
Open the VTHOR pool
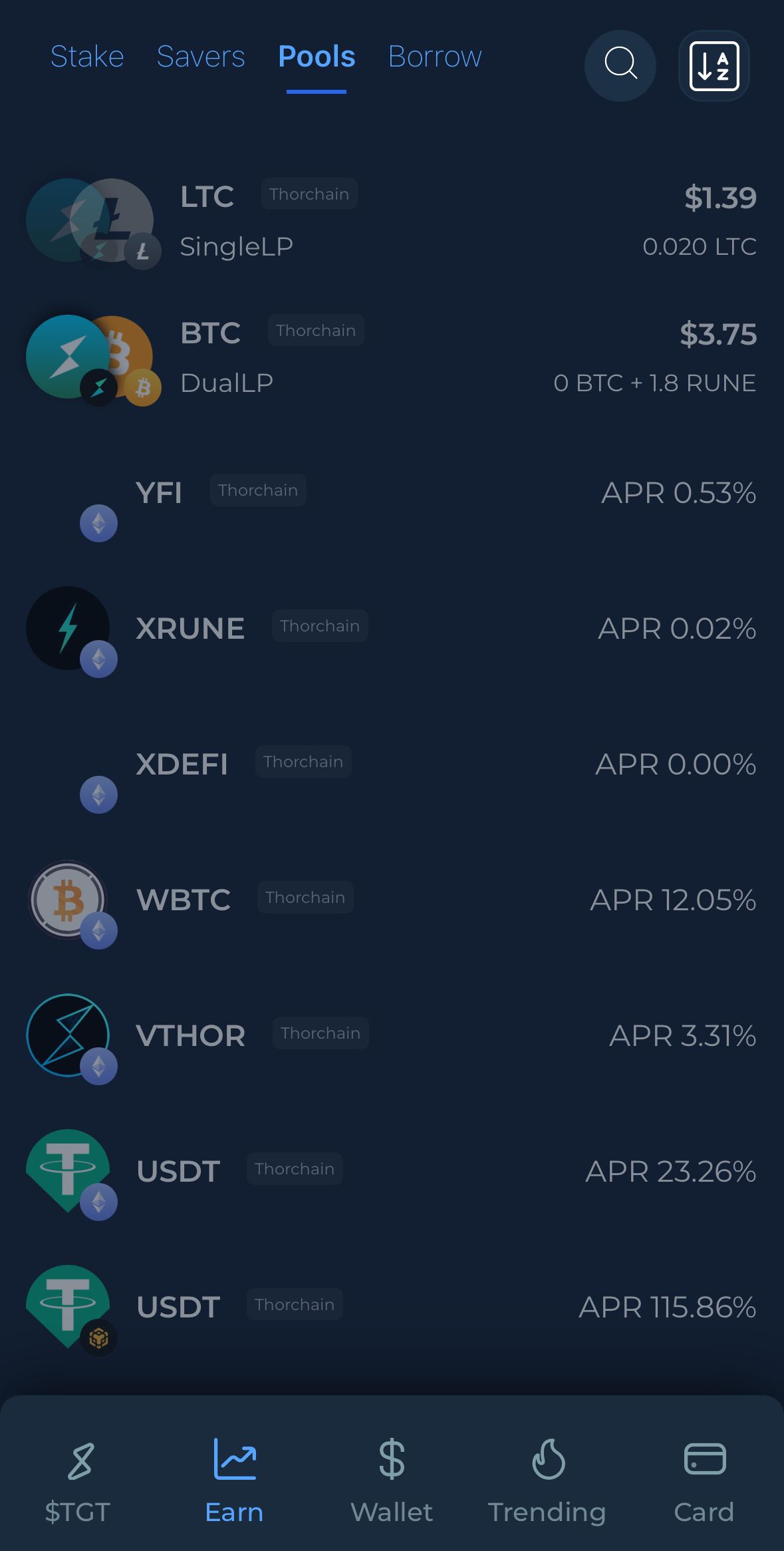[x=392, y=1036]
